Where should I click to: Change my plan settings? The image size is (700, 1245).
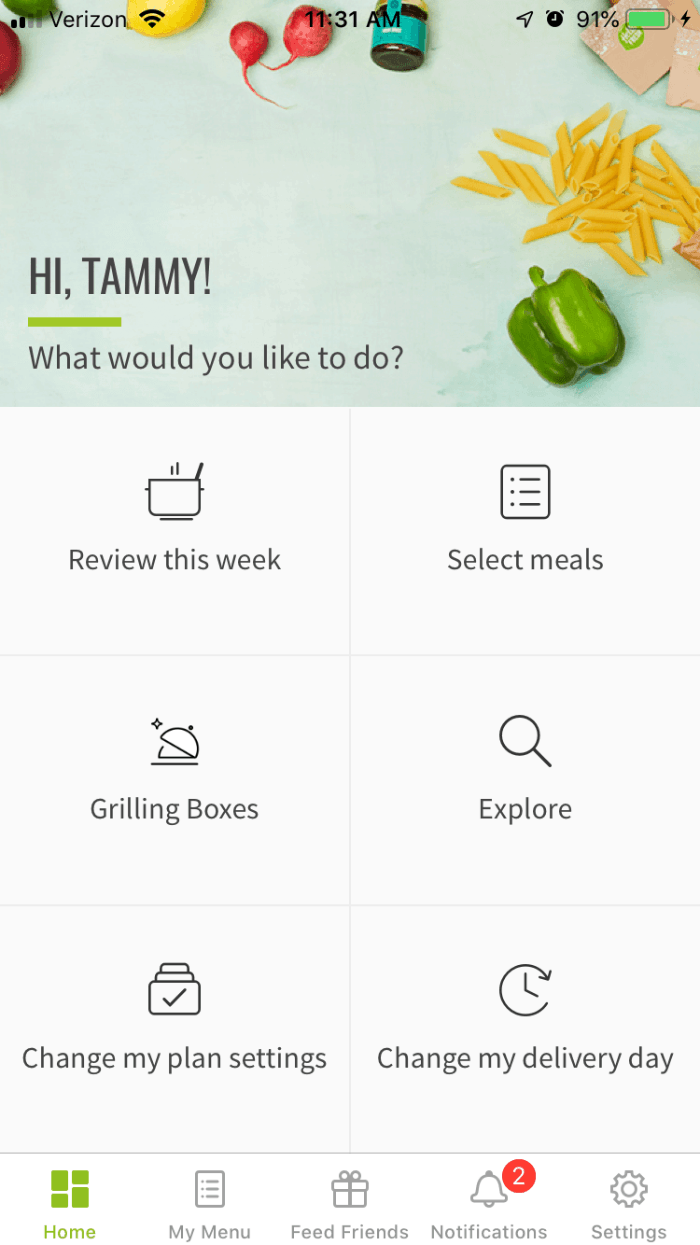coord(175,1030)
